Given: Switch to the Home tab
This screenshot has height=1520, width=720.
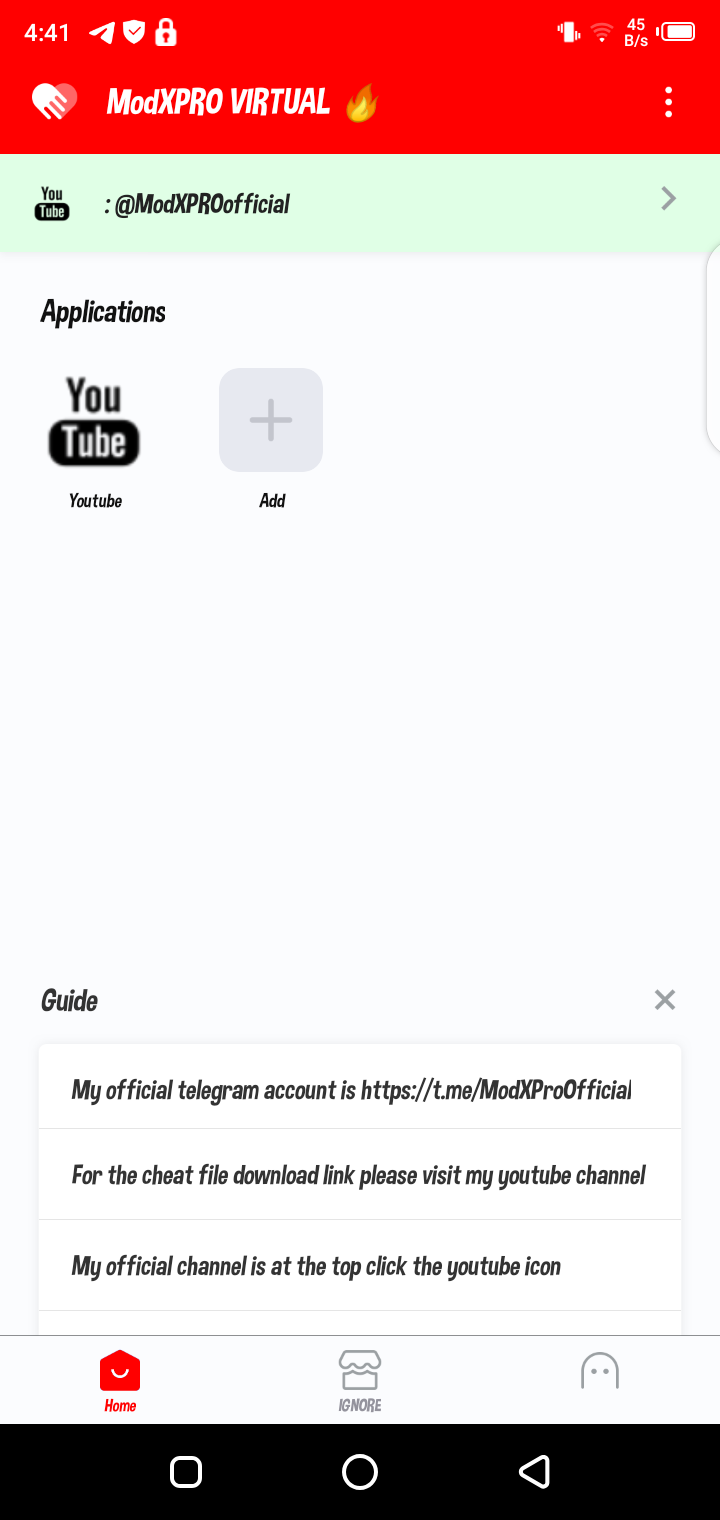Looking at the screenshot, I should (x=120, y=1381).
